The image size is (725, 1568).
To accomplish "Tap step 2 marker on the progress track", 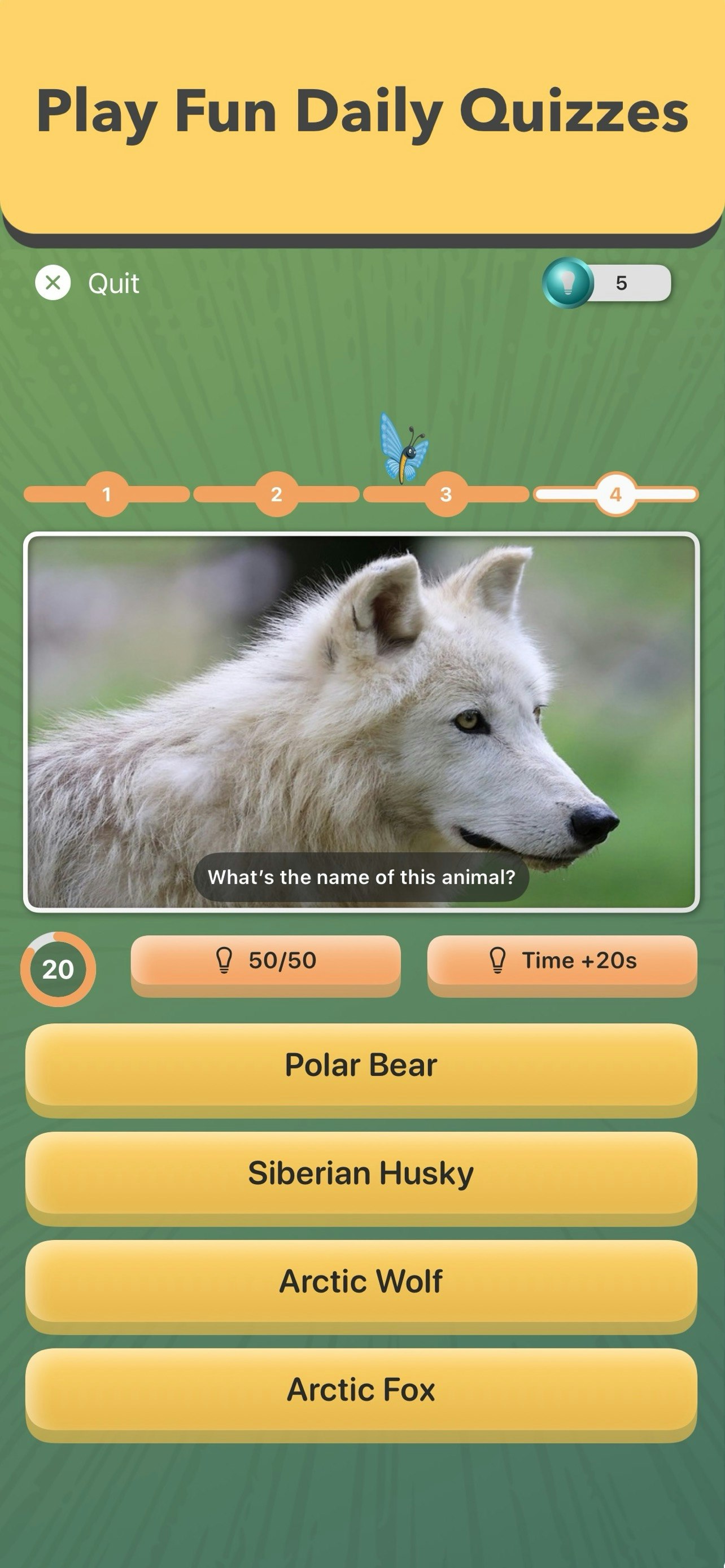I will (x=277, y=495).
